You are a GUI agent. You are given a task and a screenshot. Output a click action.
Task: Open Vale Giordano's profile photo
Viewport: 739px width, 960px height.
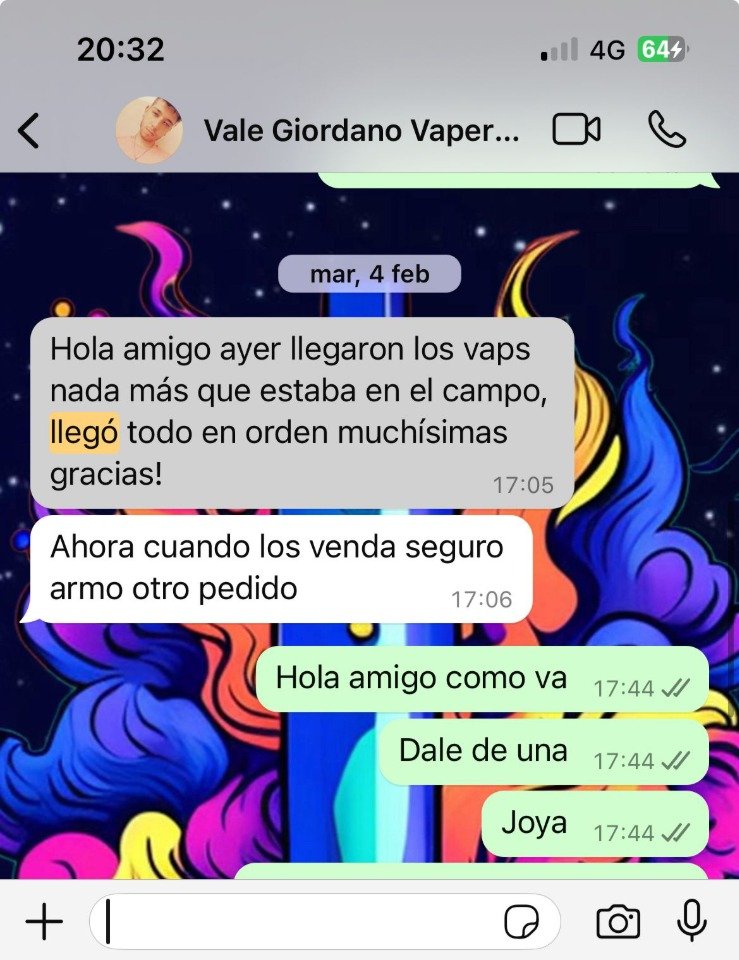[x=149, y=130]
